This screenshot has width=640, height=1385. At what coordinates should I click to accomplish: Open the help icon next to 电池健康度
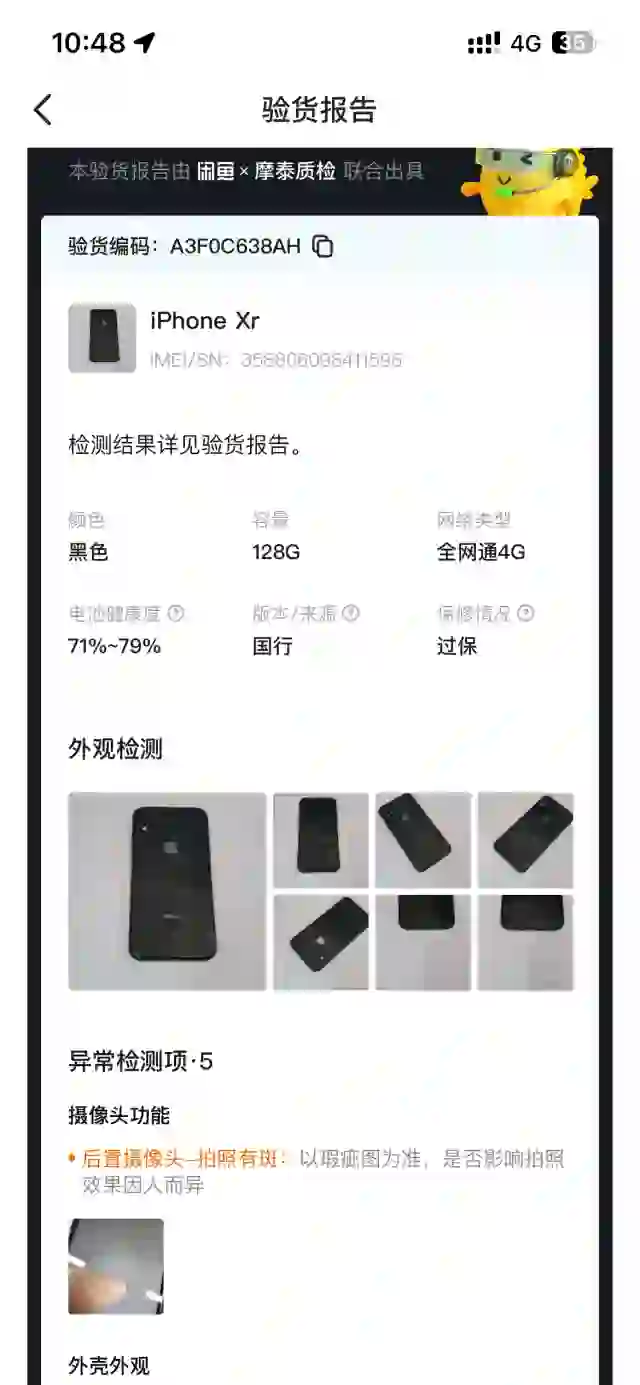coord(176,613)
